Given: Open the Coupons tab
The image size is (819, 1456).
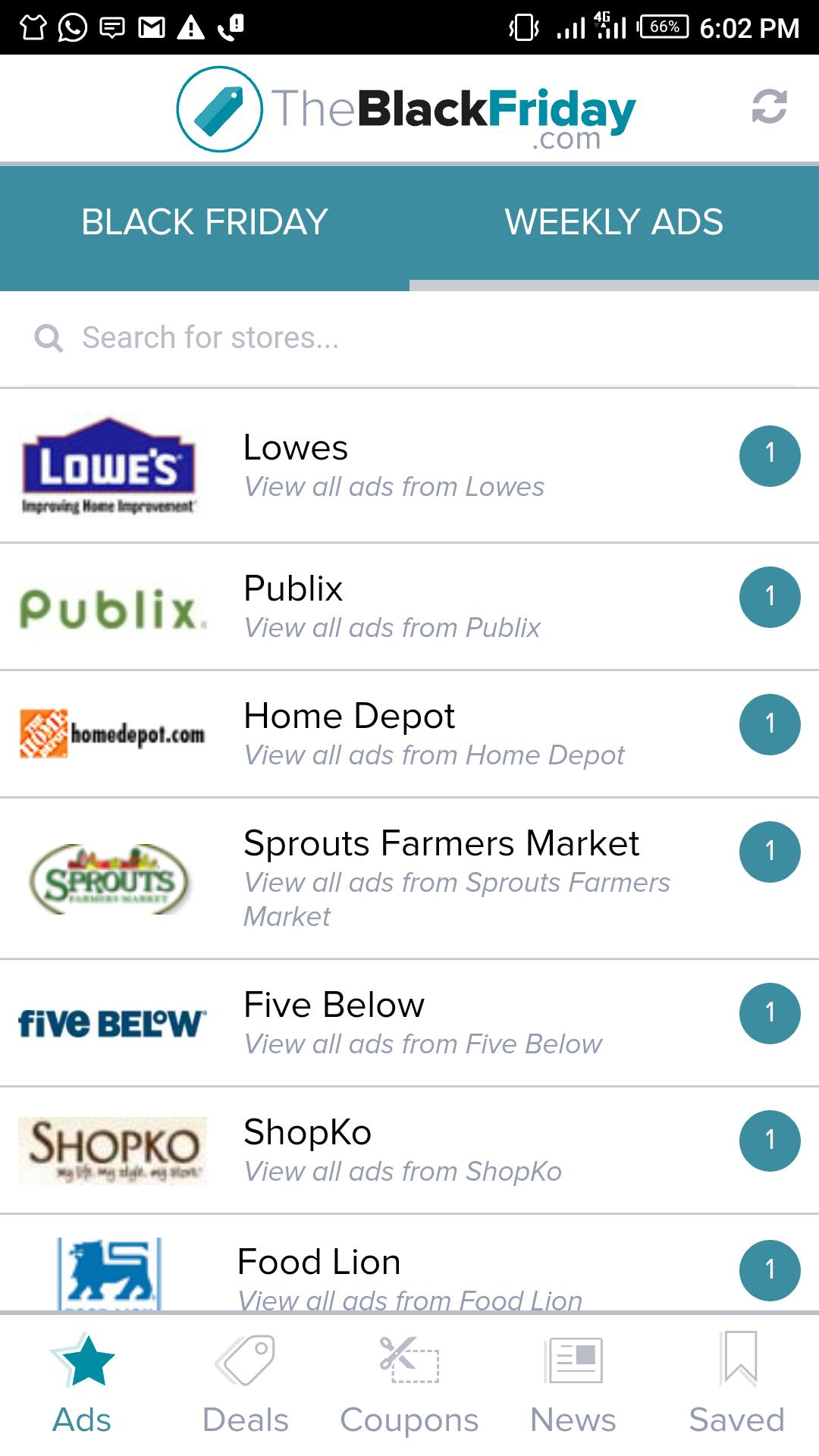Looking at the screenshot, I should 409,1385.
